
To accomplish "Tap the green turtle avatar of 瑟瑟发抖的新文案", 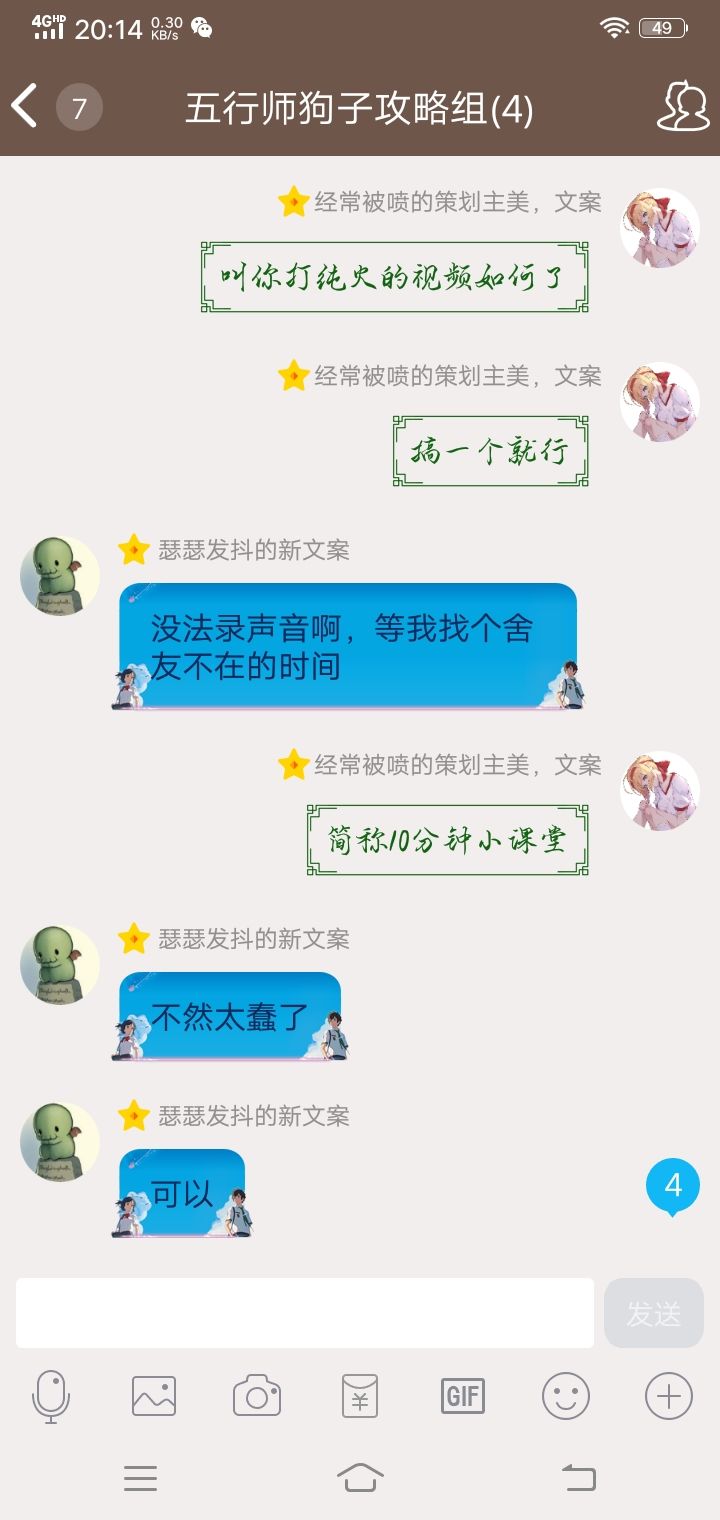I will click(57, 575).
